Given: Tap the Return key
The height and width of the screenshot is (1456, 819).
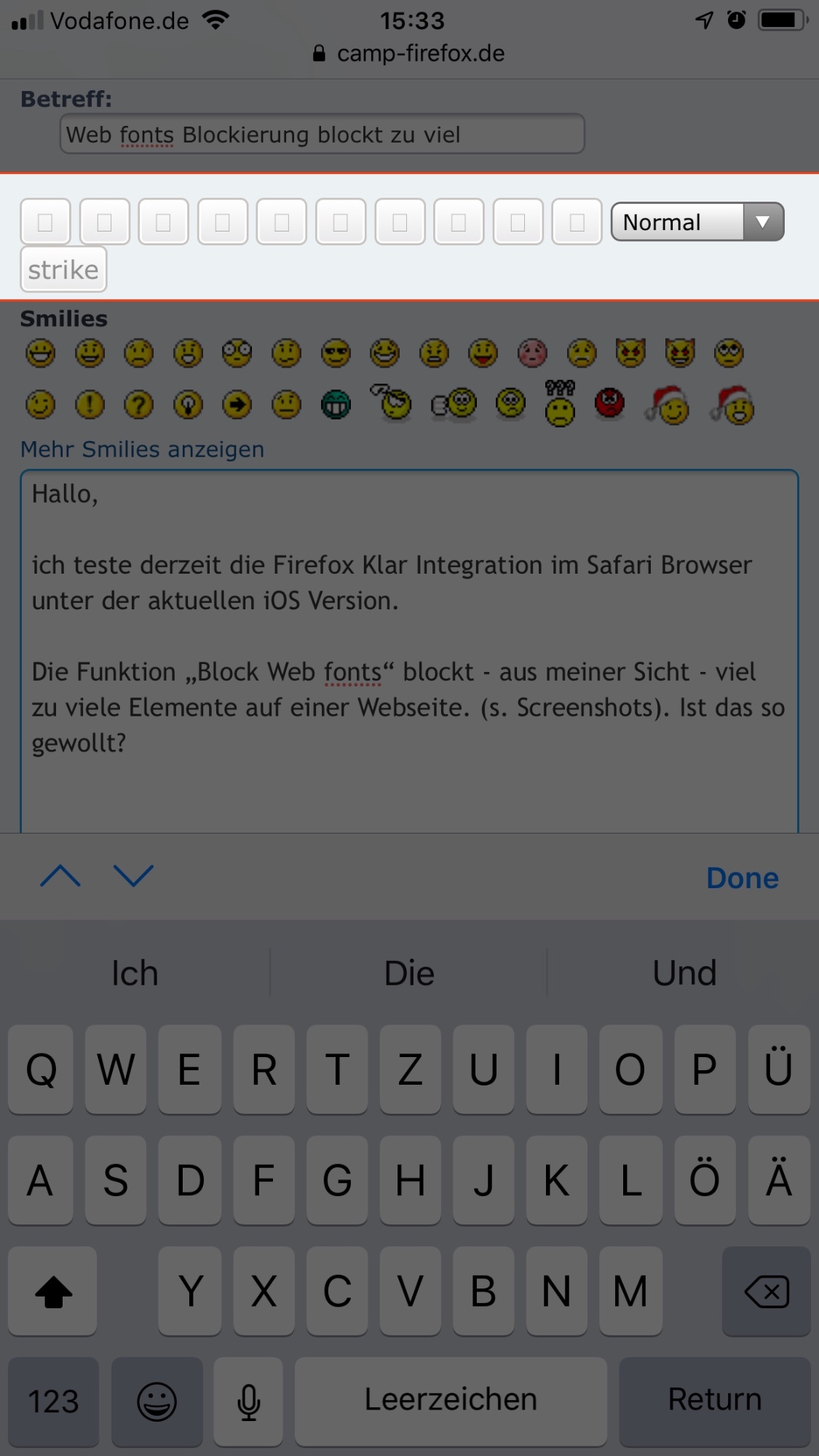Looking at the screenshot, I should coord(714,1399).
